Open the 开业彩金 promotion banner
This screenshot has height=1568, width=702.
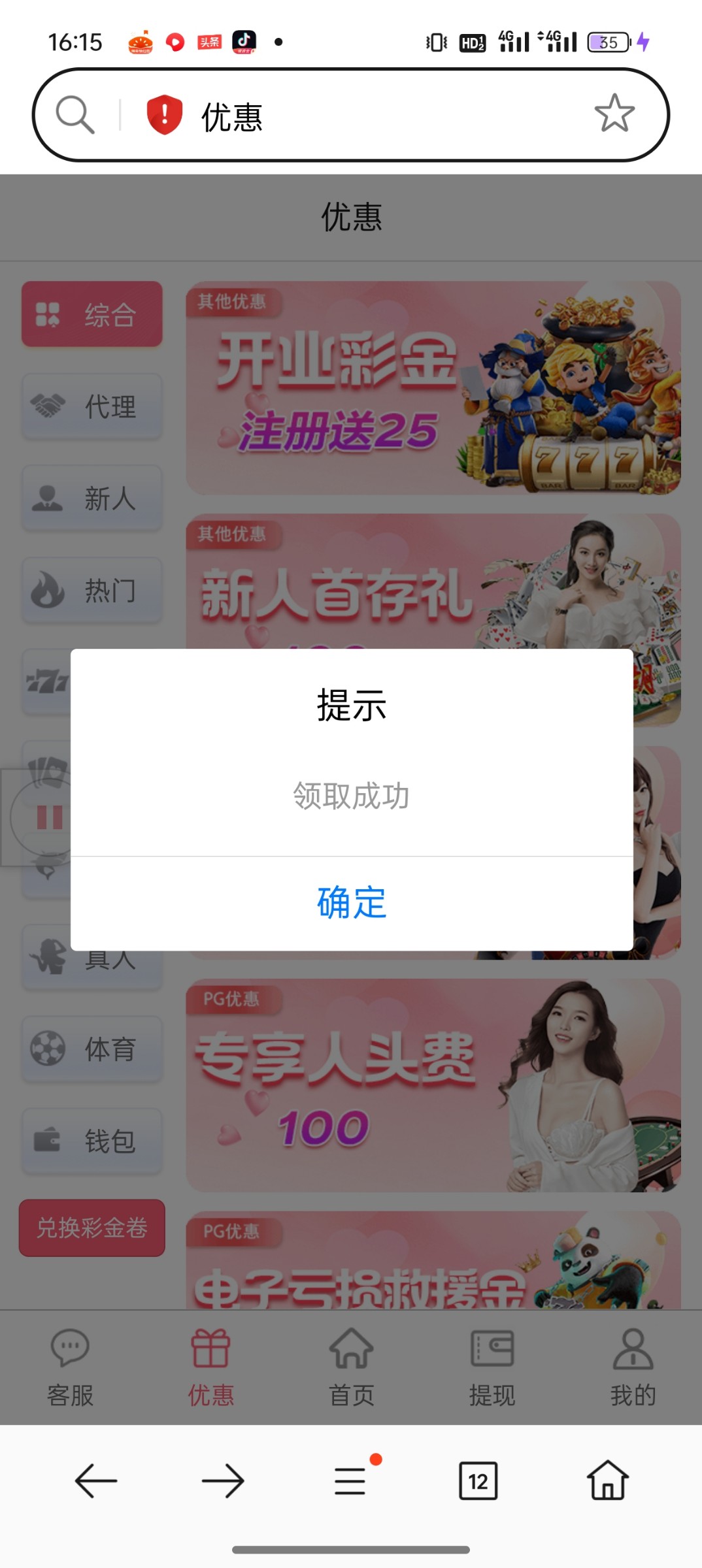pyautogui.click(x=433, y=388)
